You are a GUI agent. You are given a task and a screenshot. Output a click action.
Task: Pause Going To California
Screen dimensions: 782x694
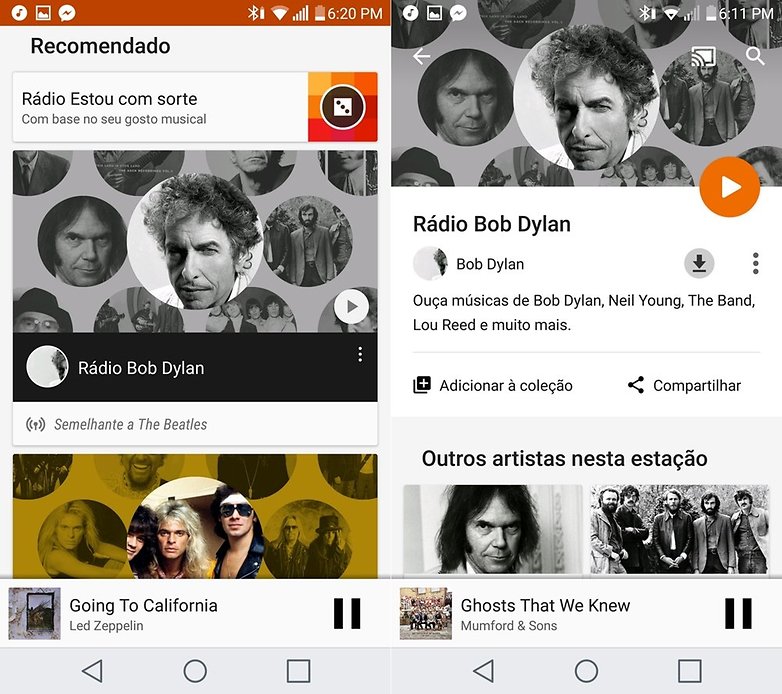[347, 613]
